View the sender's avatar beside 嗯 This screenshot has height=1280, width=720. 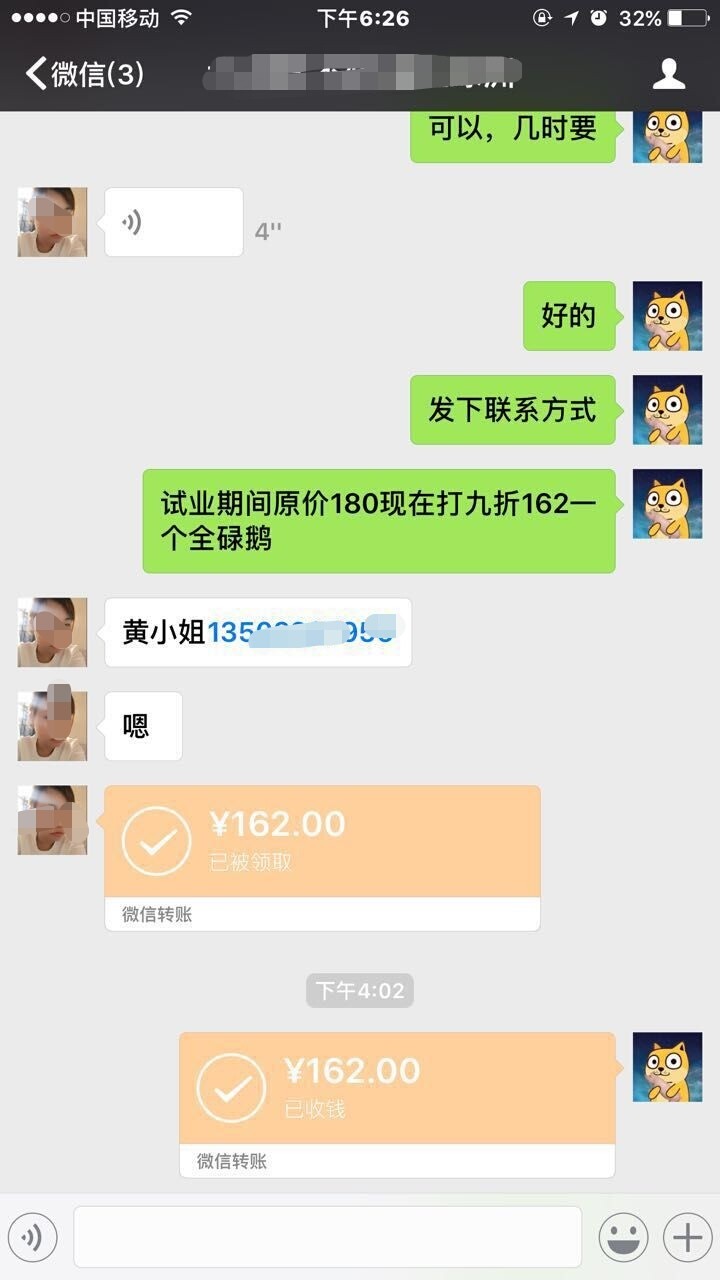pyautogui.click(x=52, y=726)
